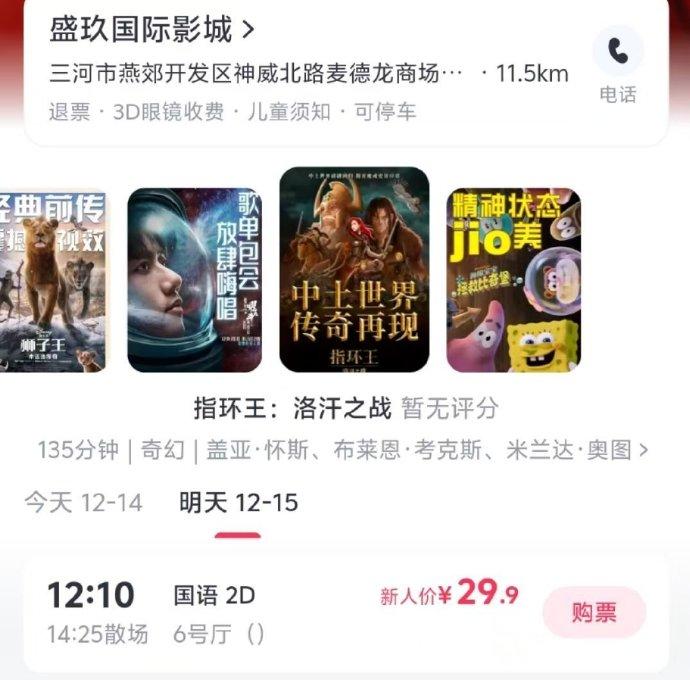Tap 购票 for the 12:10 showing
Viewport: 690px width, 680px height.
[x=594, y=612]
